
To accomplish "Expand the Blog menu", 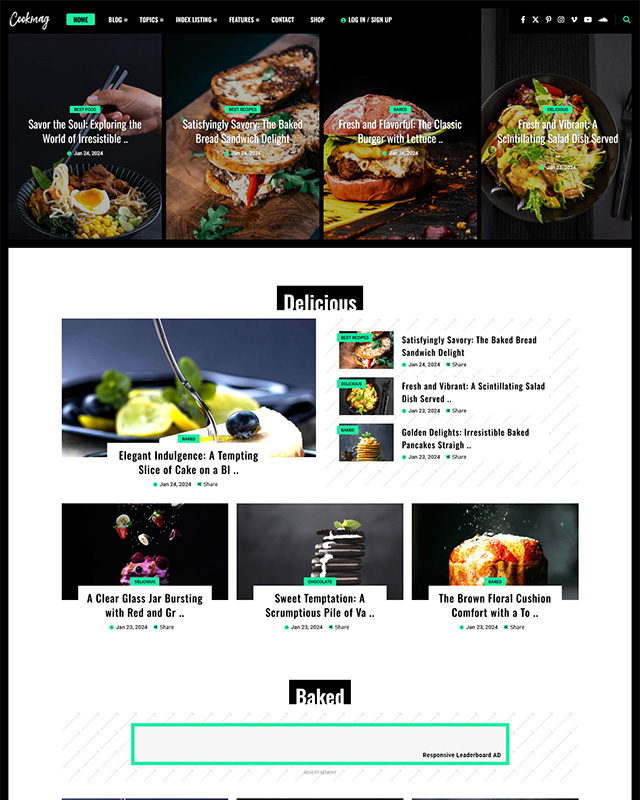I will pyautogui.click(x=117, y=19).
